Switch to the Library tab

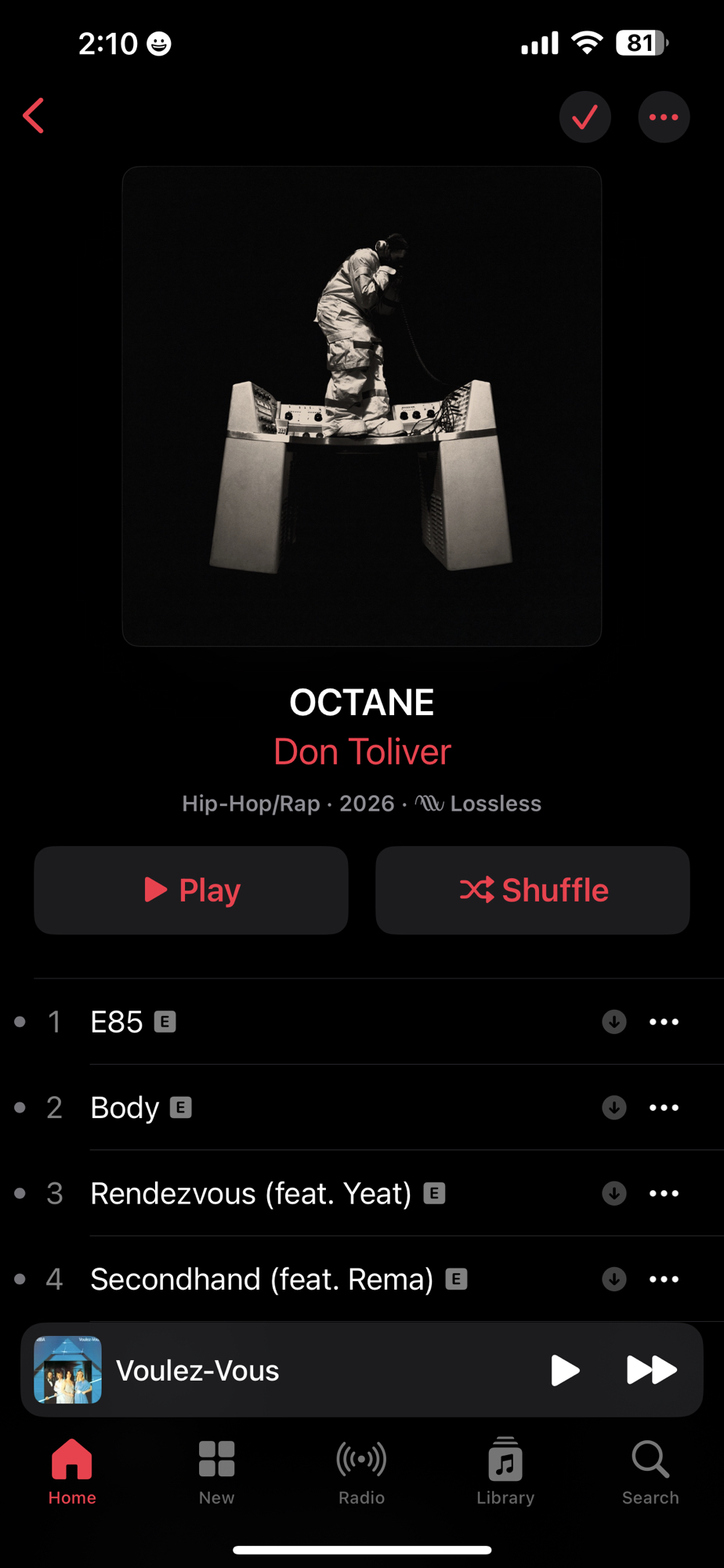pyautogui.click(x=505, y=1472)
